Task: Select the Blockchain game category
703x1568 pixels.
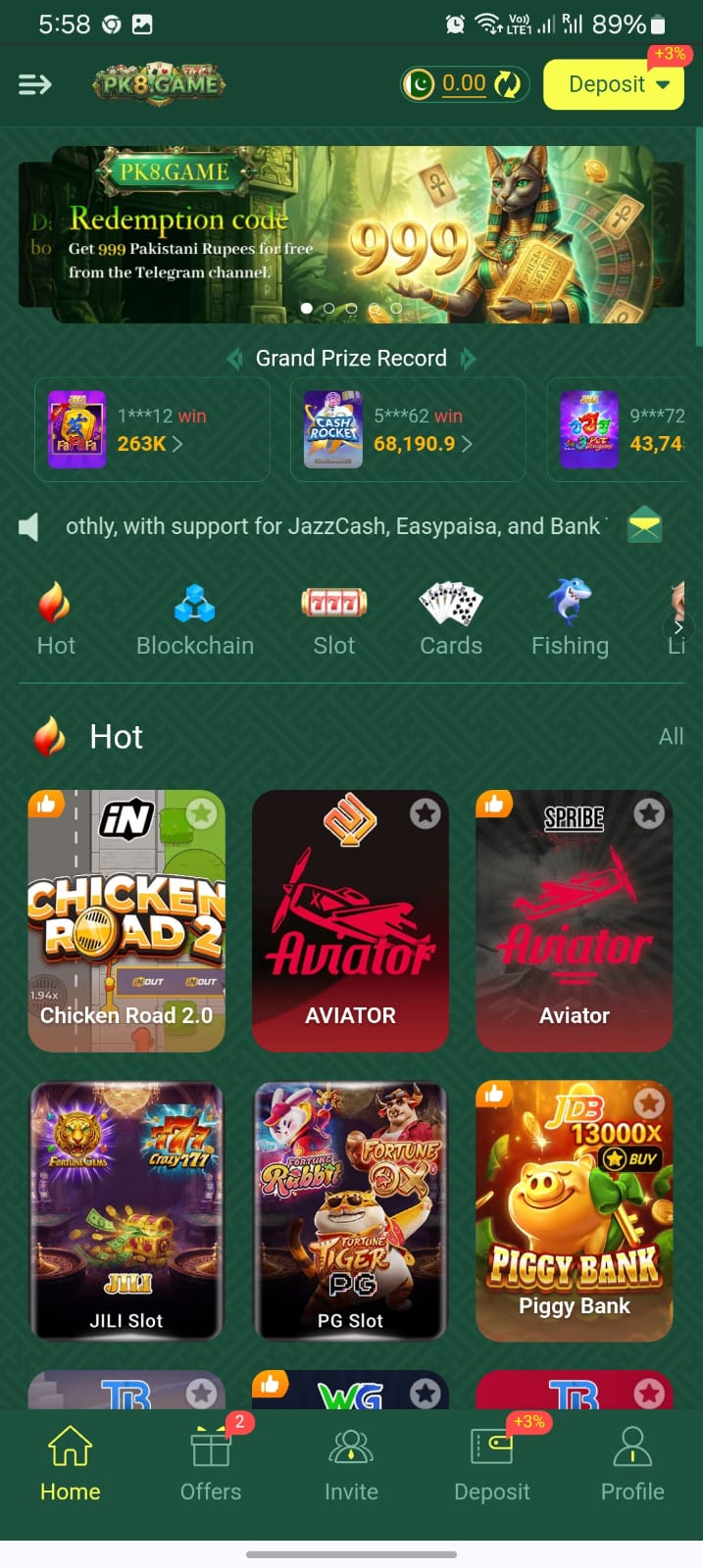Action: pos(194,619)
